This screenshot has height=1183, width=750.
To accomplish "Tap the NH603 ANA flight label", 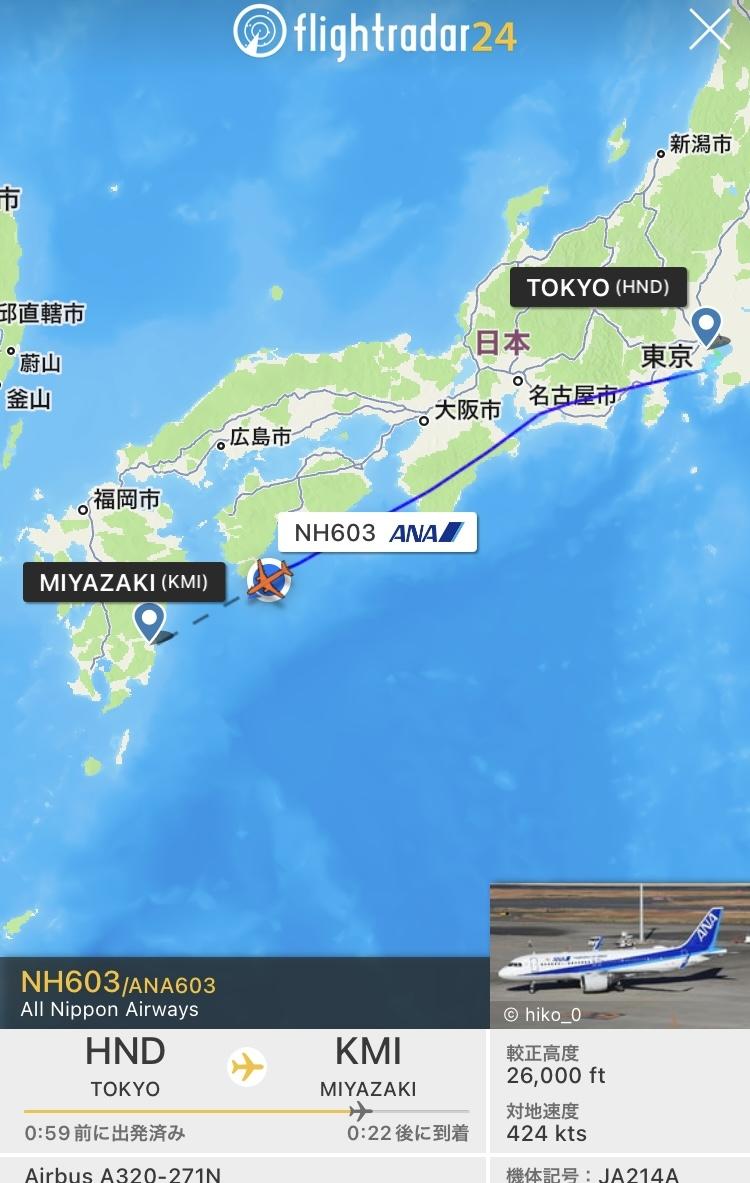I will (x=377, y=533).
